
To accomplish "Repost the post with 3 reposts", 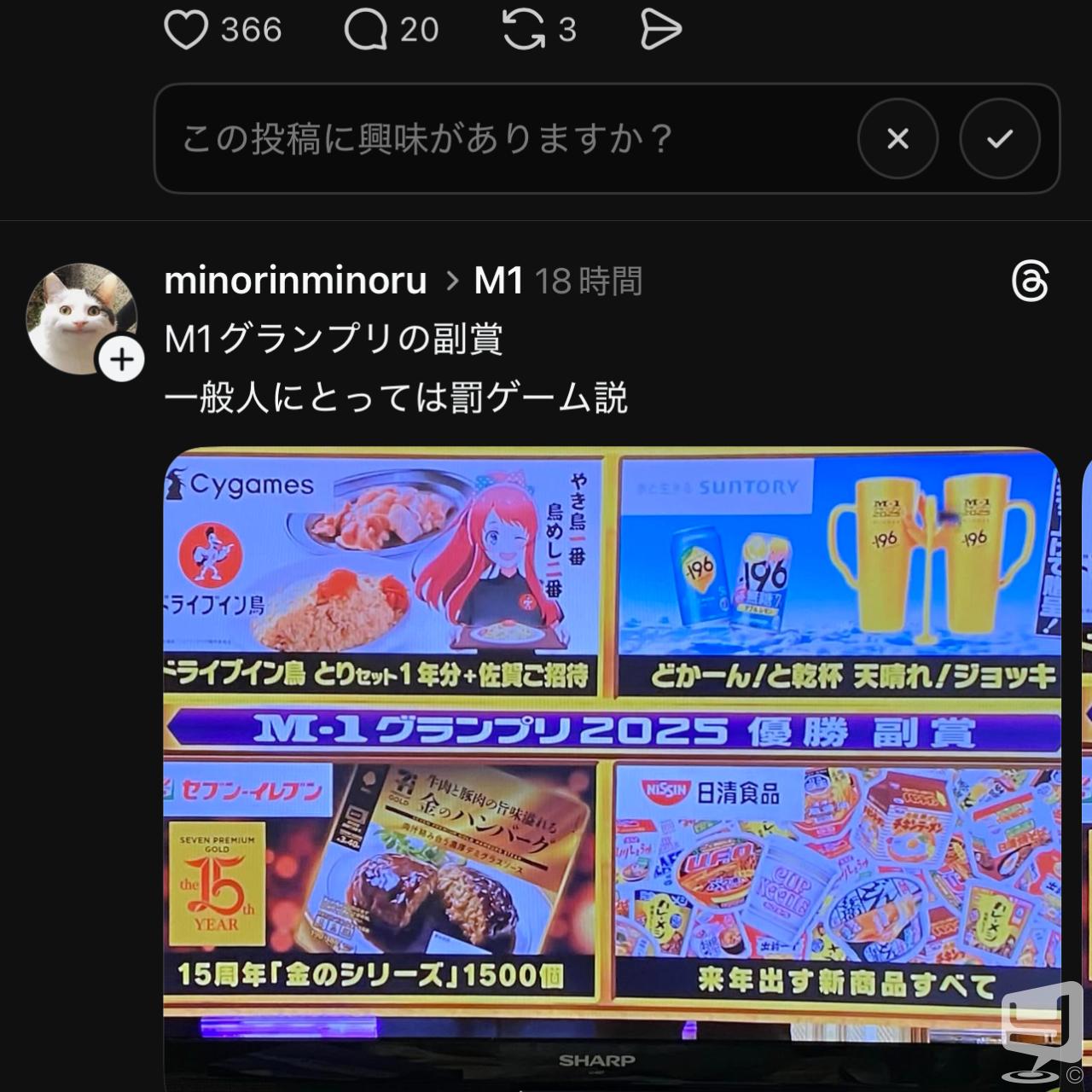I will [x=523, y=31].
